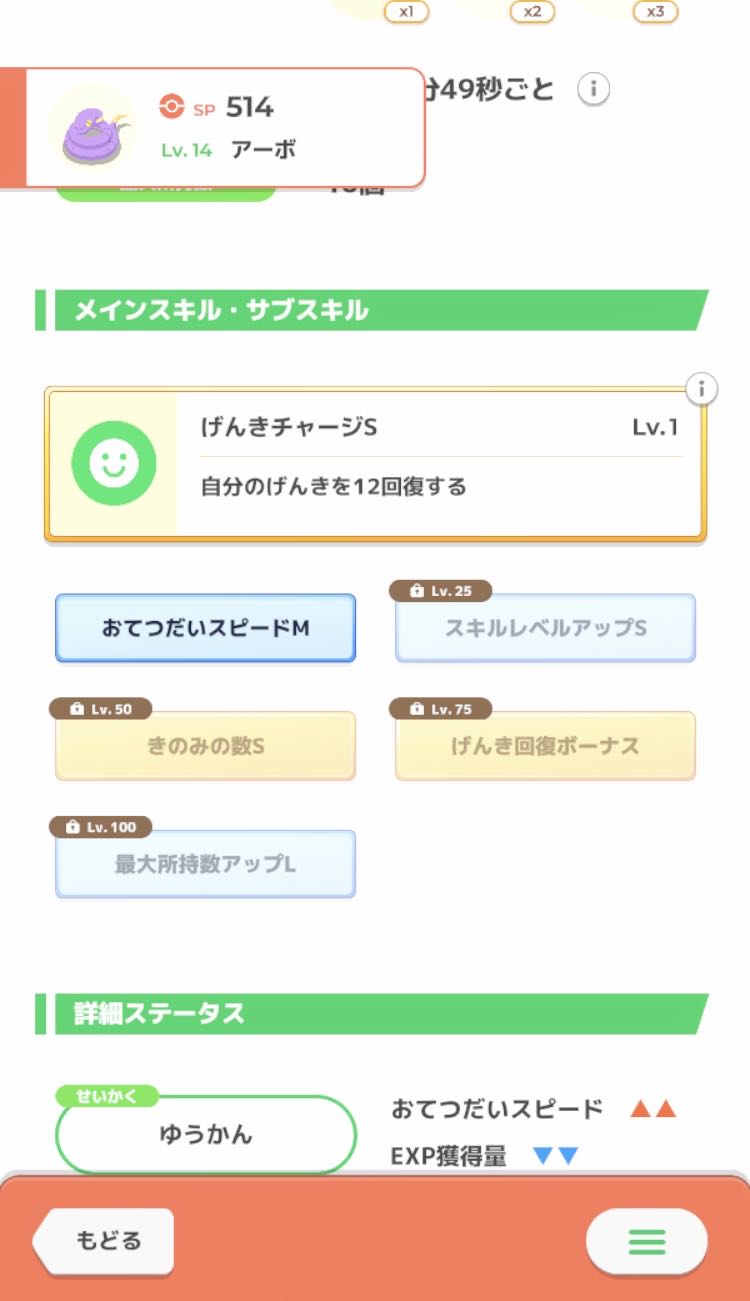View the locked 最大所持数アップL skill
The image size is (750, 1301).
coord(205,864)
